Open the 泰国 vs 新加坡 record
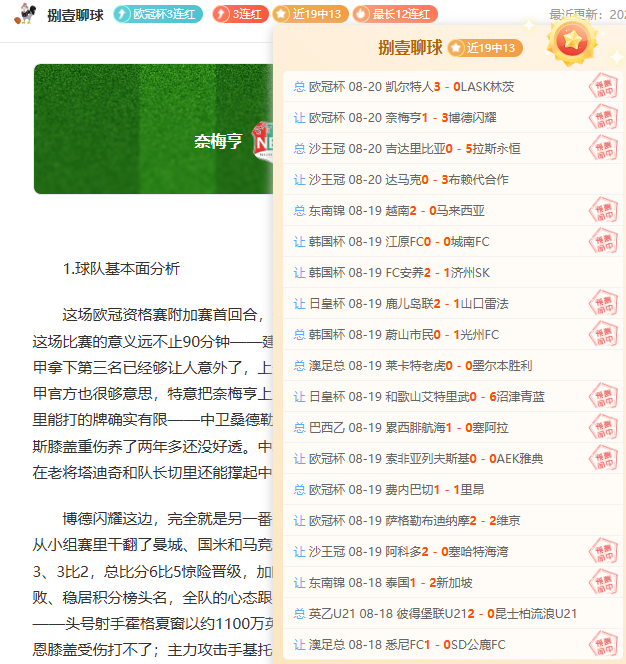Image resolution: width=626 pixels, height=664 pixels. point(453,583)
